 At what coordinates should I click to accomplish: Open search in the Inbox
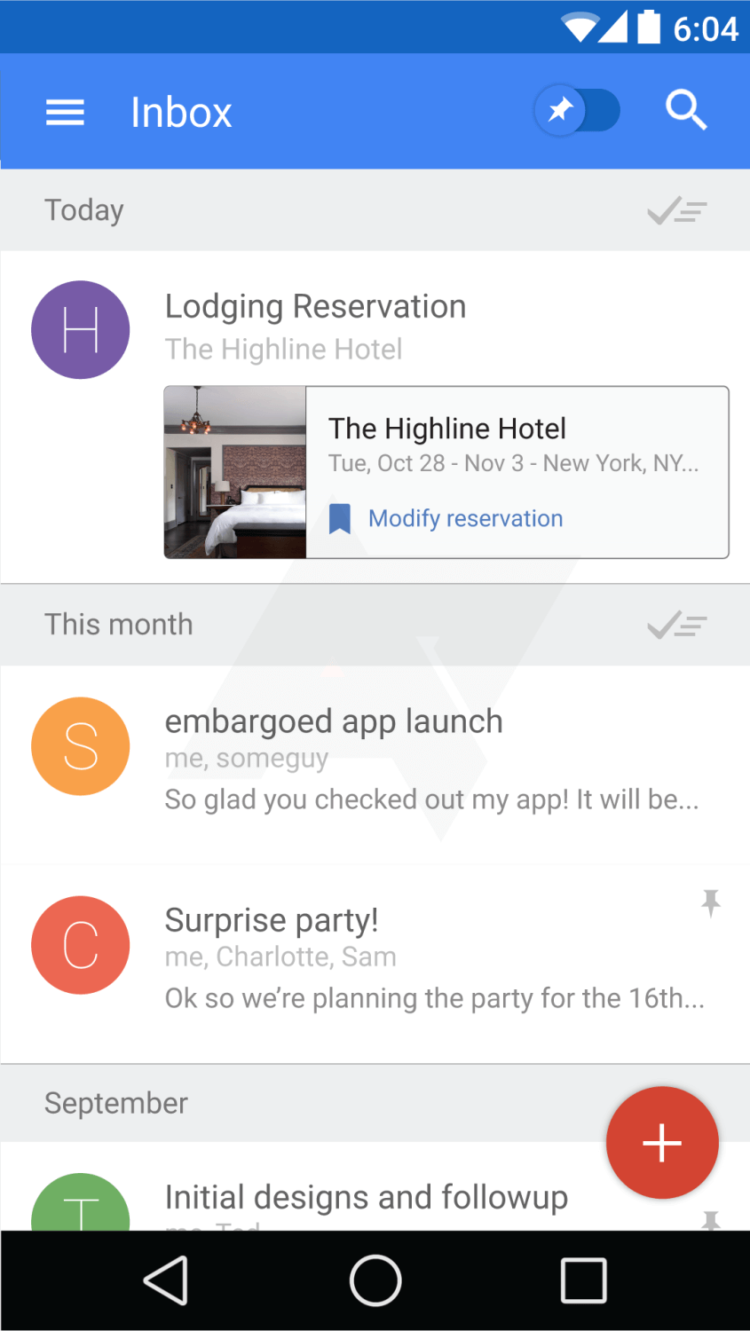pyautogui.click(x=686, y=110)
